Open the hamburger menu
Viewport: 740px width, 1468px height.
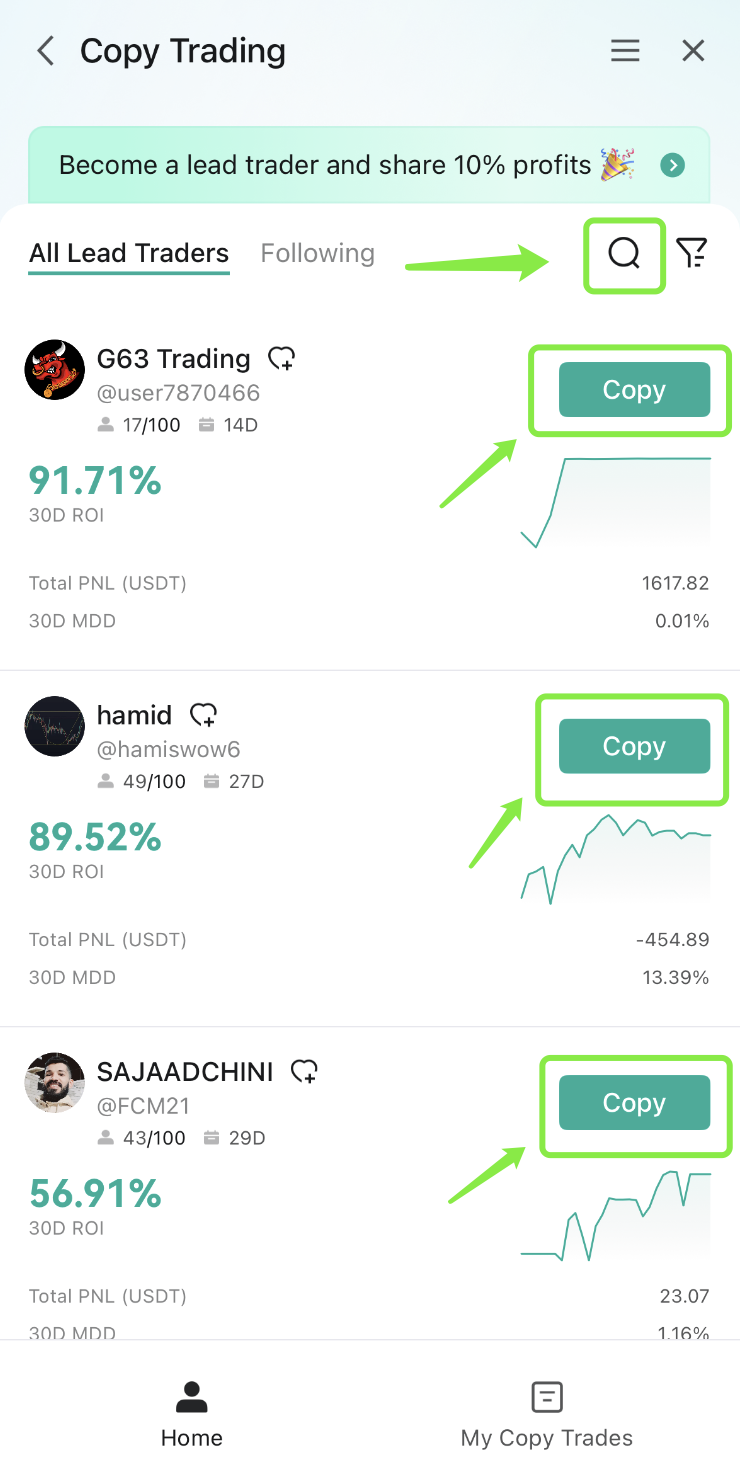625,51
